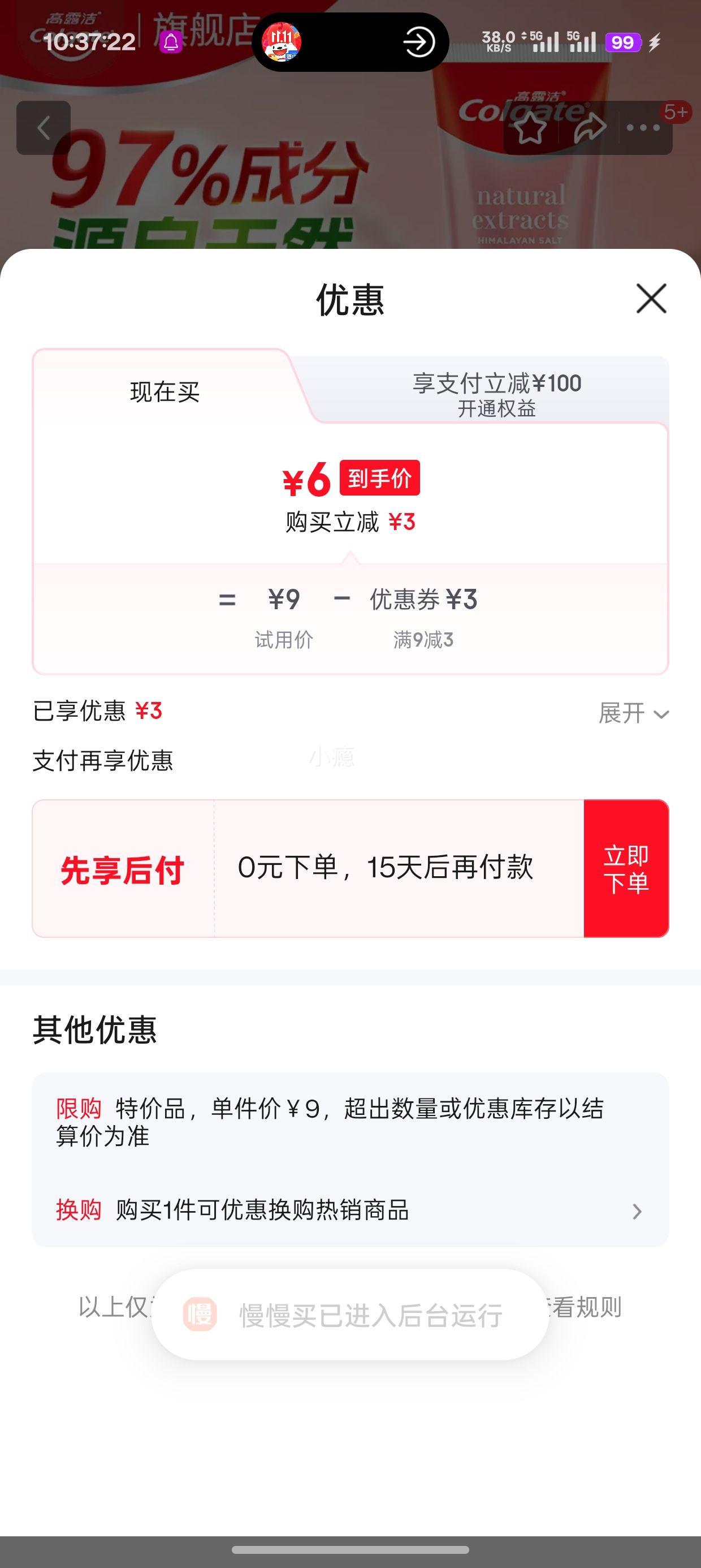Tap the share arrow icon
701x1568 pixels.
coord(590,128)
